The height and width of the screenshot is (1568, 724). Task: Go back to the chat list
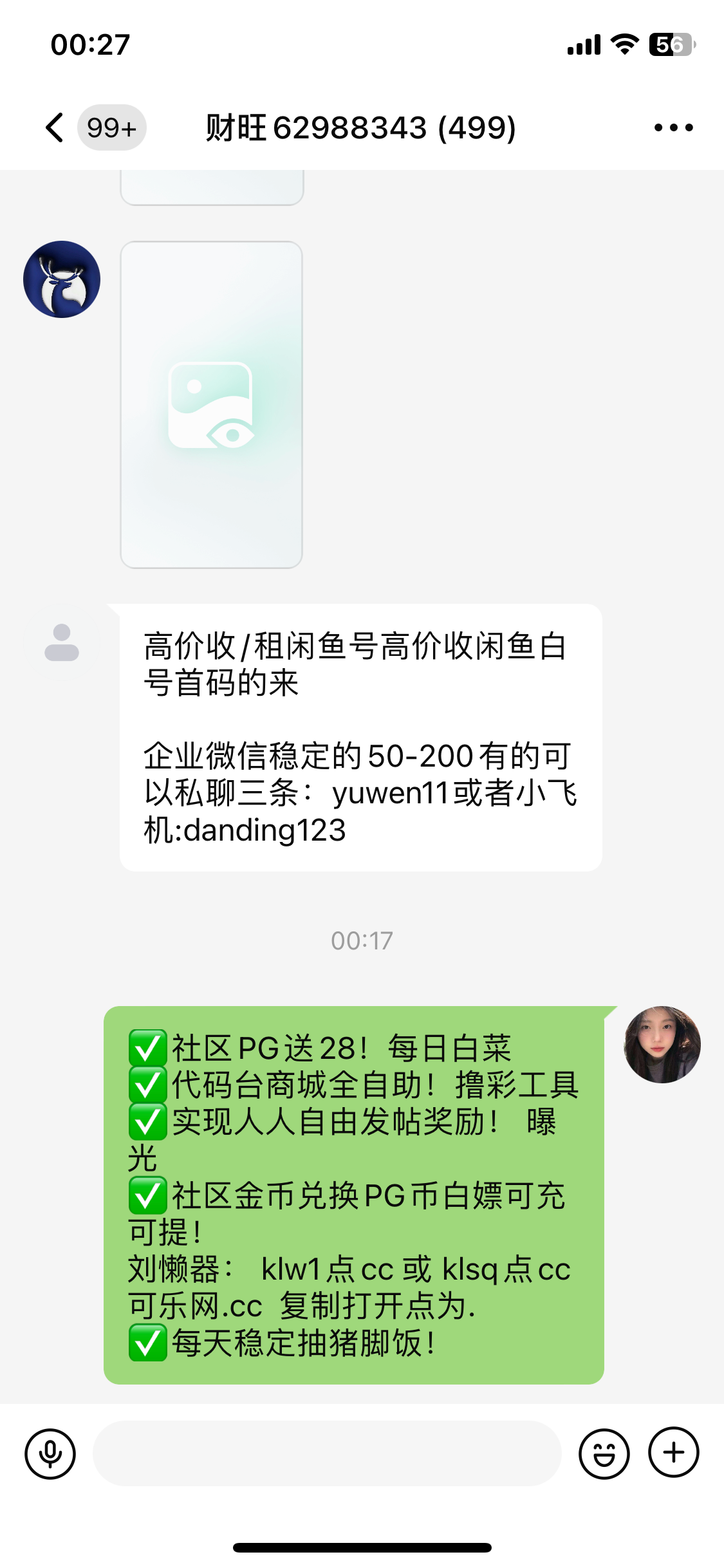(x=55, y=127)
